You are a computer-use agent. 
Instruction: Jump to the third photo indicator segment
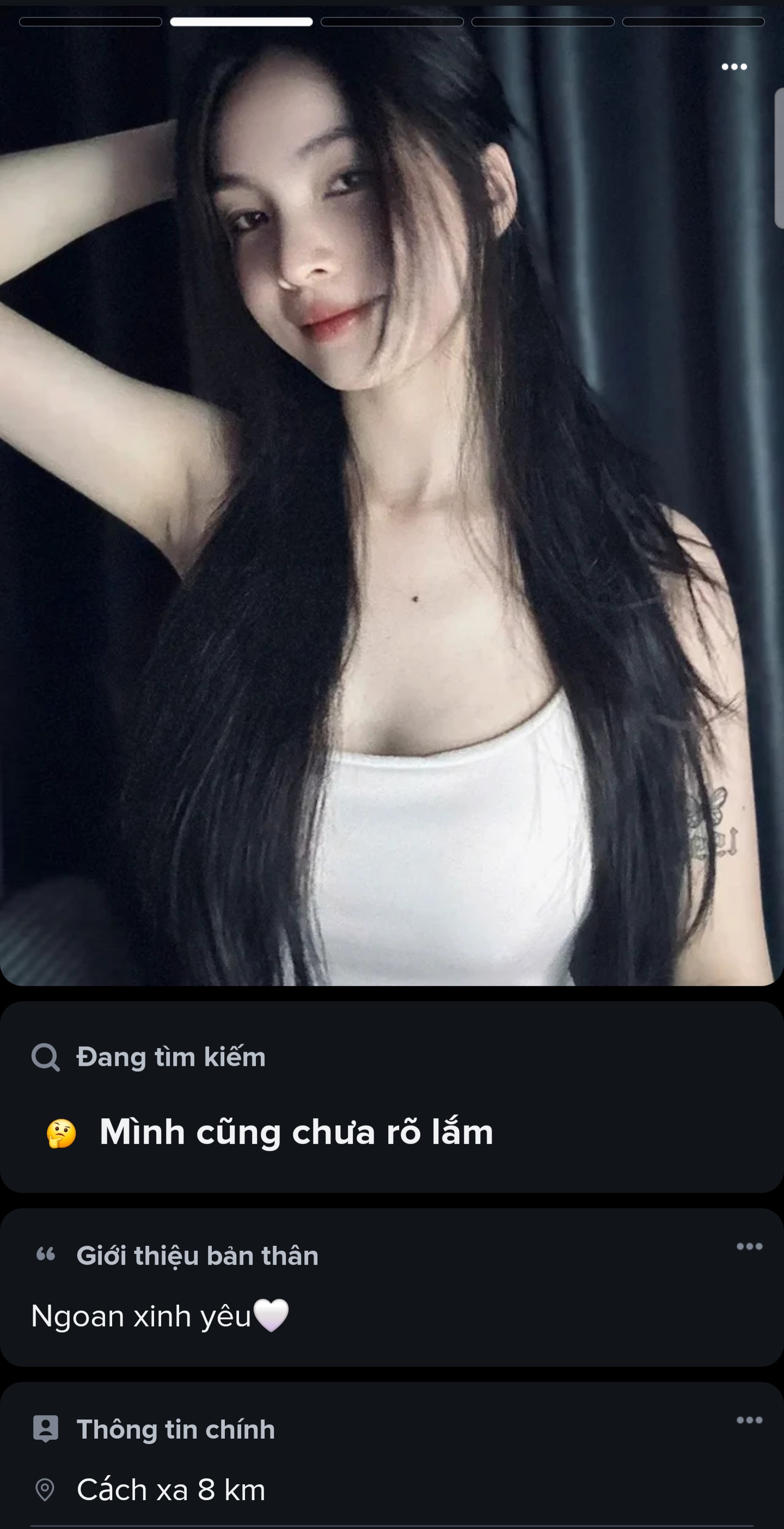coord(391,22)
